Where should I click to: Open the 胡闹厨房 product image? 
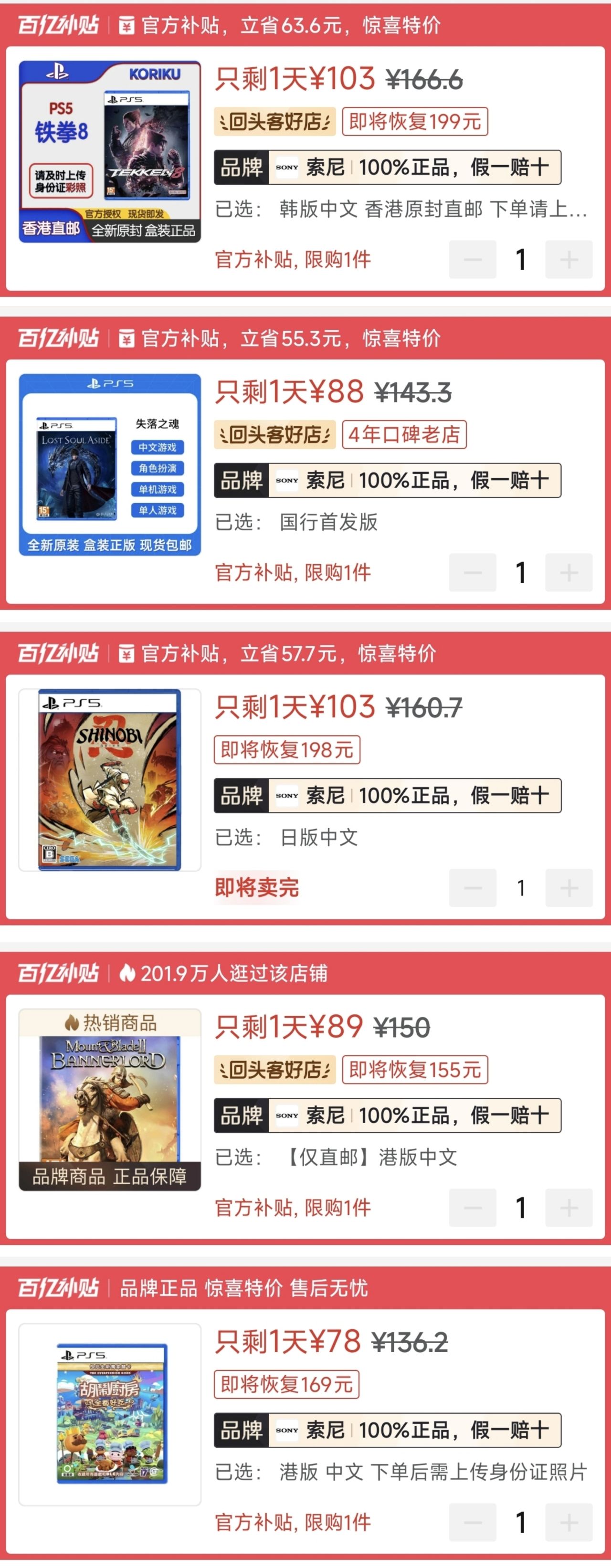(109, 1414)
